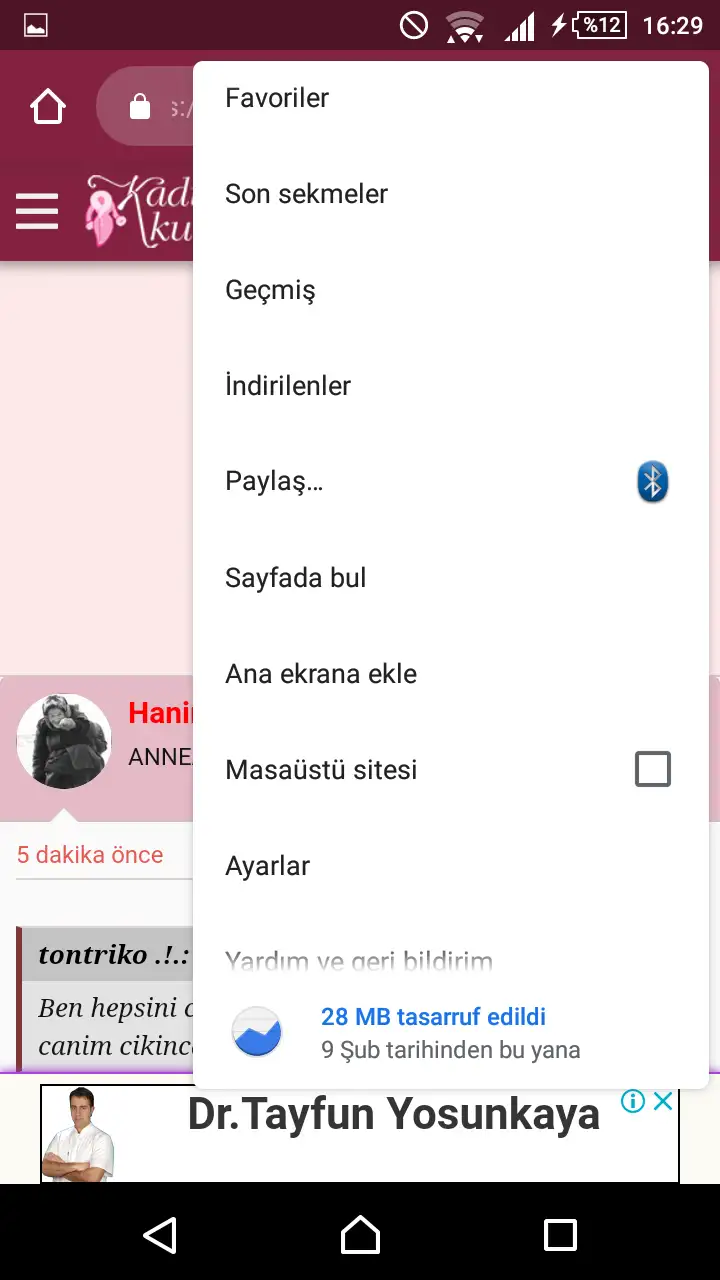The image size is (720, 1280).
Task: Open the site's hamburger menu
Action: point(37,211)
